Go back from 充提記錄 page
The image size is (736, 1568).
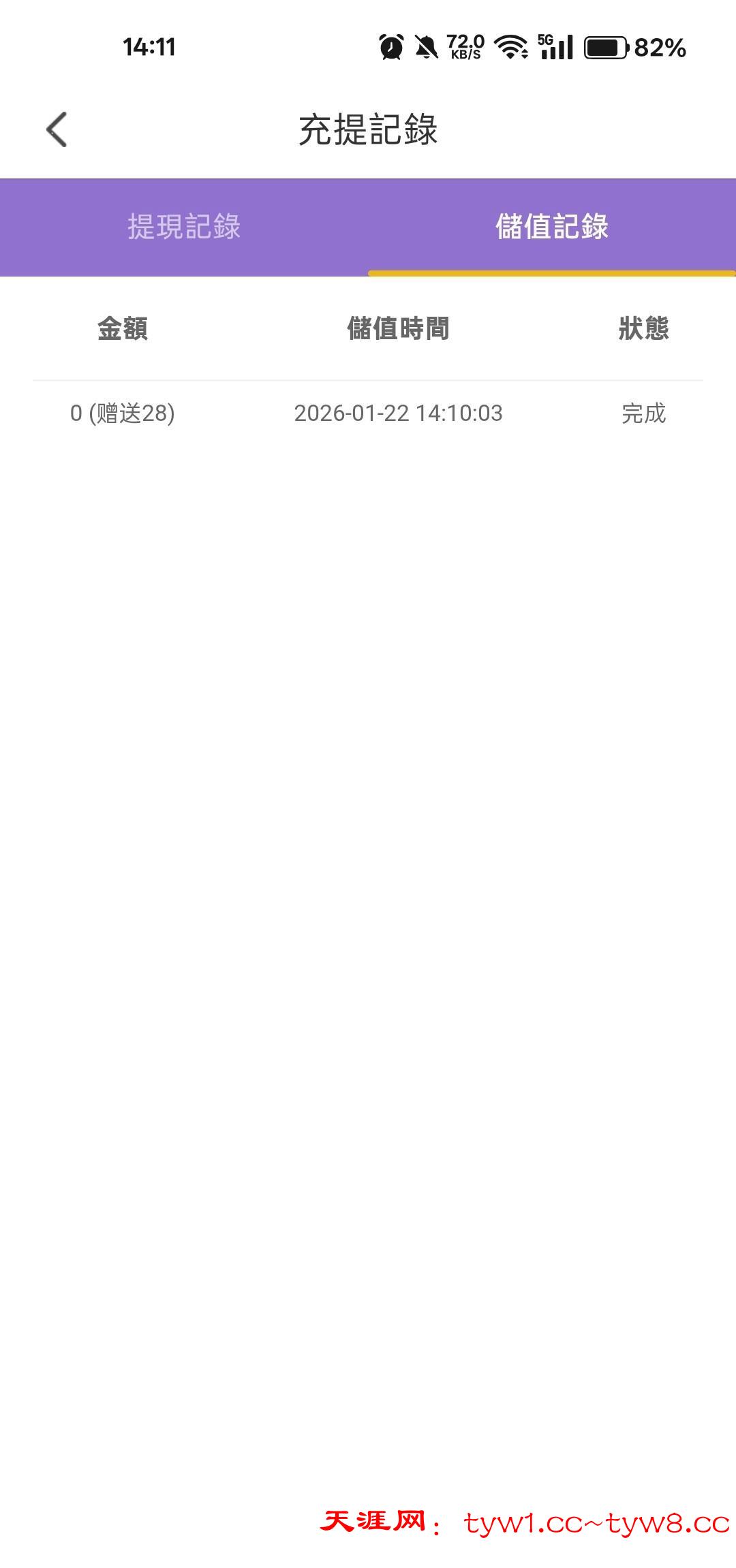point(57,129)
